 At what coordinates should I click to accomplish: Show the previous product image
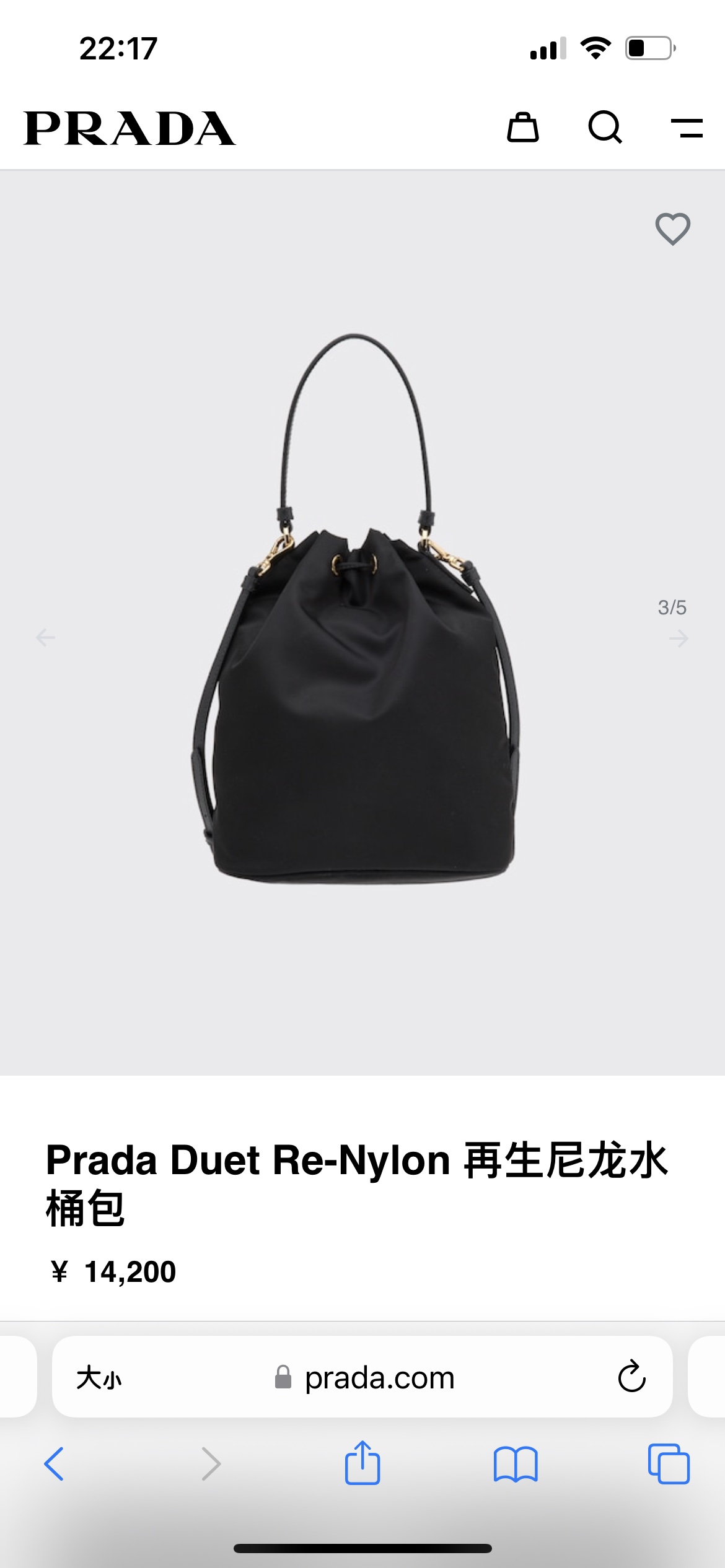tap(45, 637)
